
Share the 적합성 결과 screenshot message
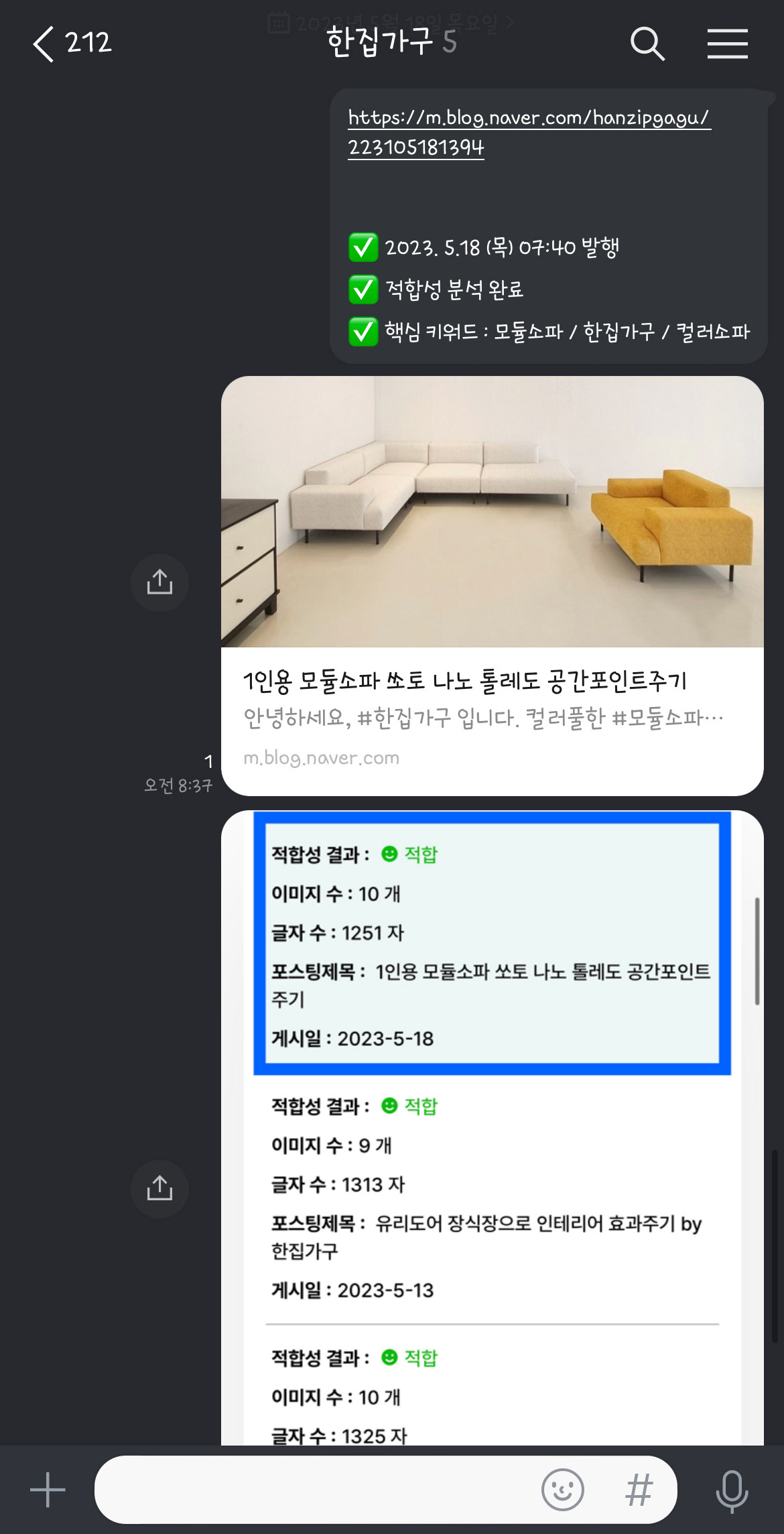(159, 1189)
